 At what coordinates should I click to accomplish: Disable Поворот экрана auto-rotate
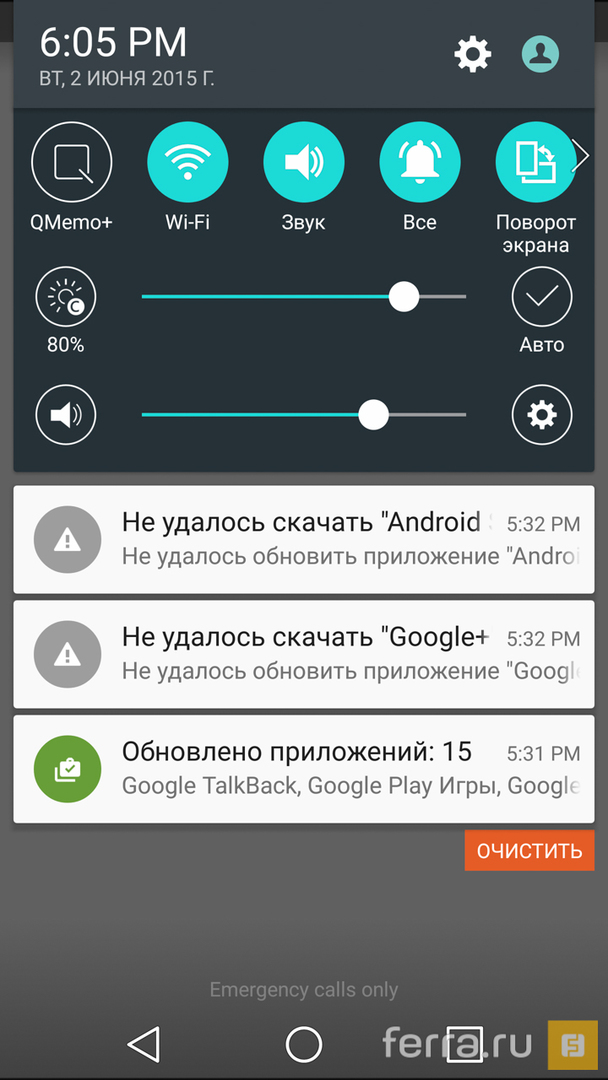click(x=535, y=162)
